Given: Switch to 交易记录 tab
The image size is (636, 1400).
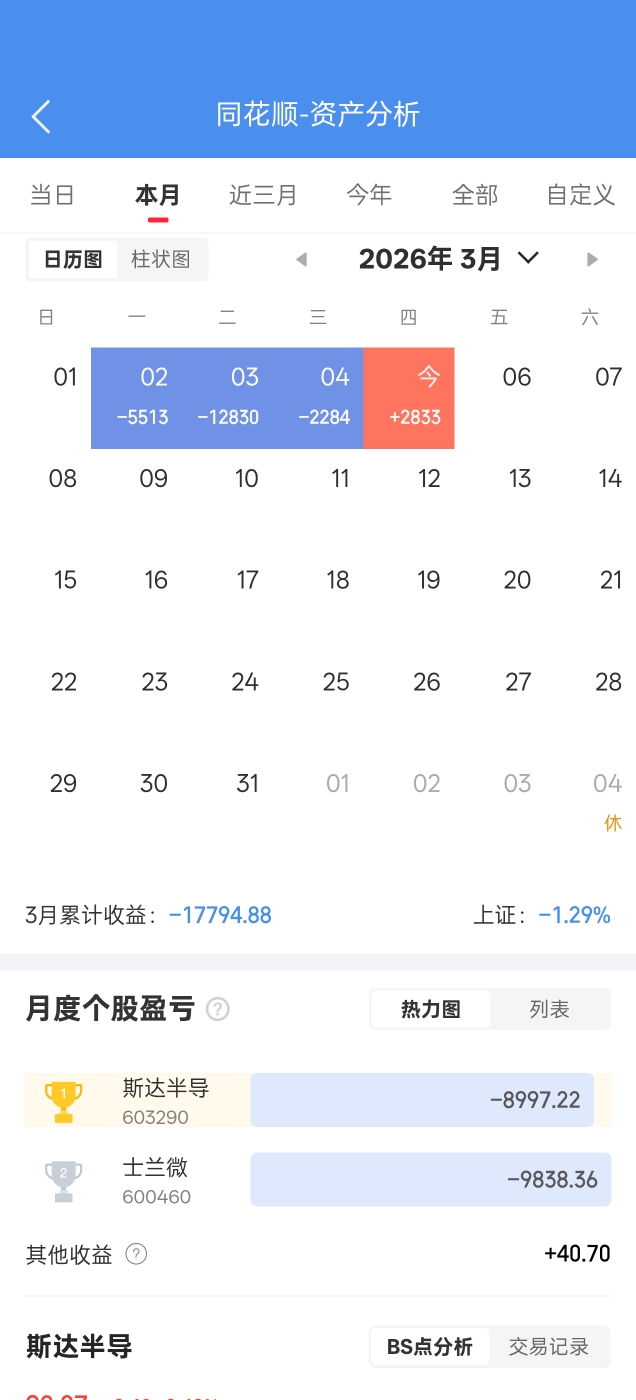Looking at the screenshot, I should coord(549,1347).
